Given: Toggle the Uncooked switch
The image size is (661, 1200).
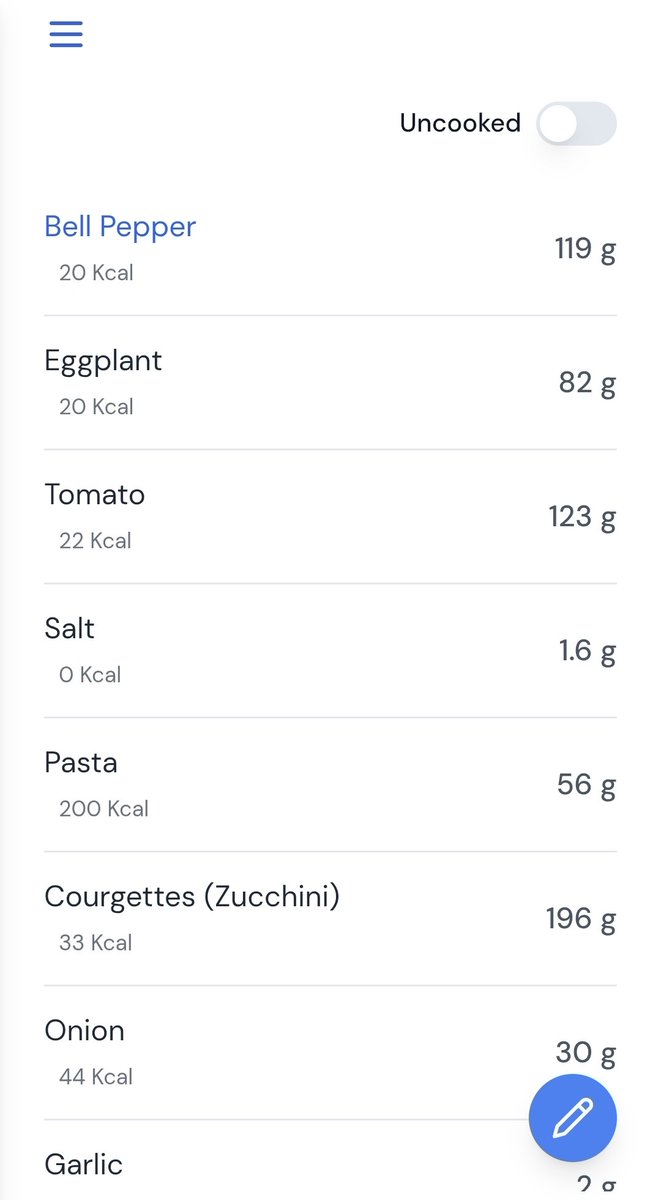Looking at the screenshot, I should pos(576,123).
